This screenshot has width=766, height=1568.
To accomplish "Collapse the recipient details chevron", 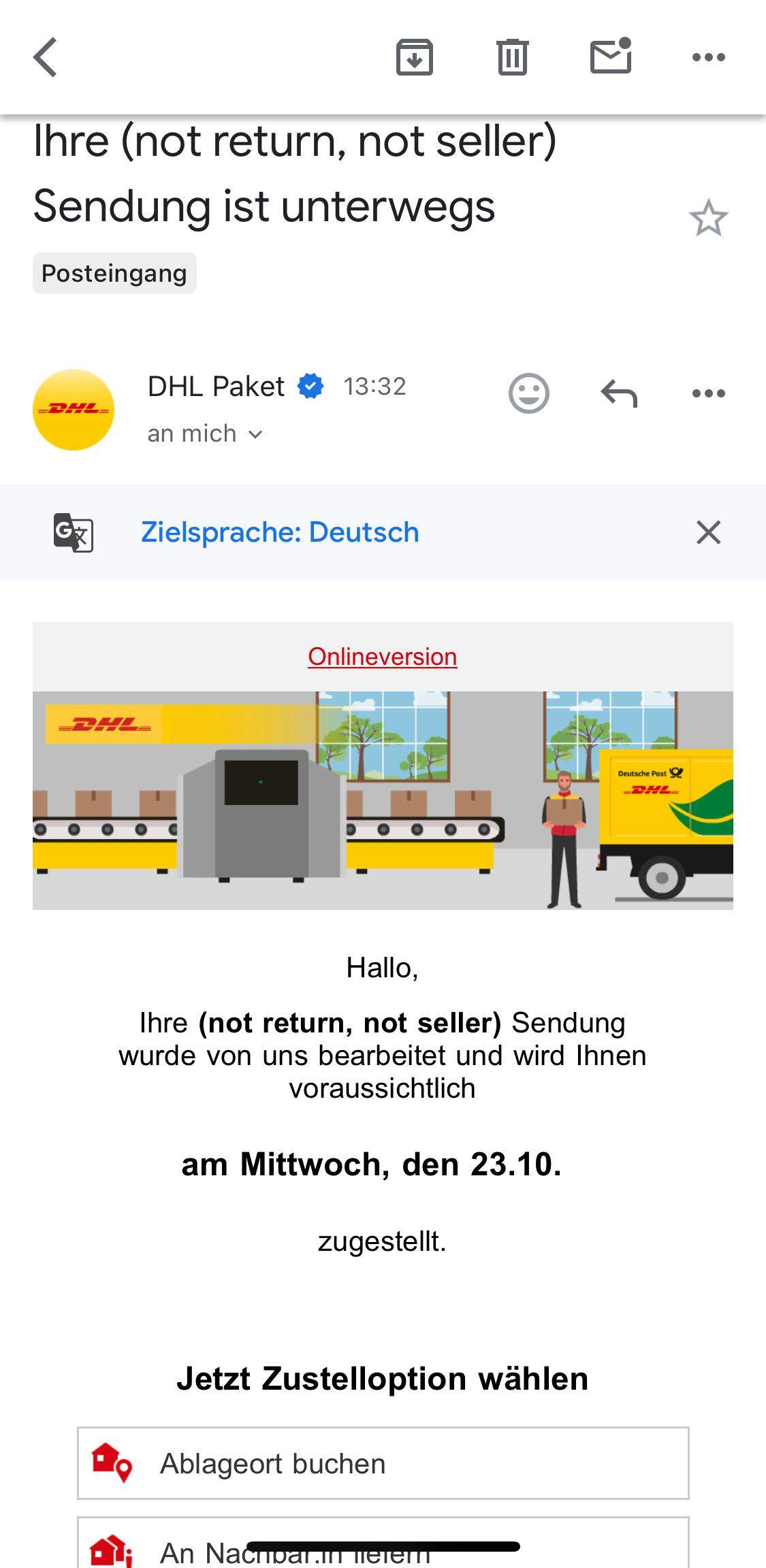I will [255, 434].
